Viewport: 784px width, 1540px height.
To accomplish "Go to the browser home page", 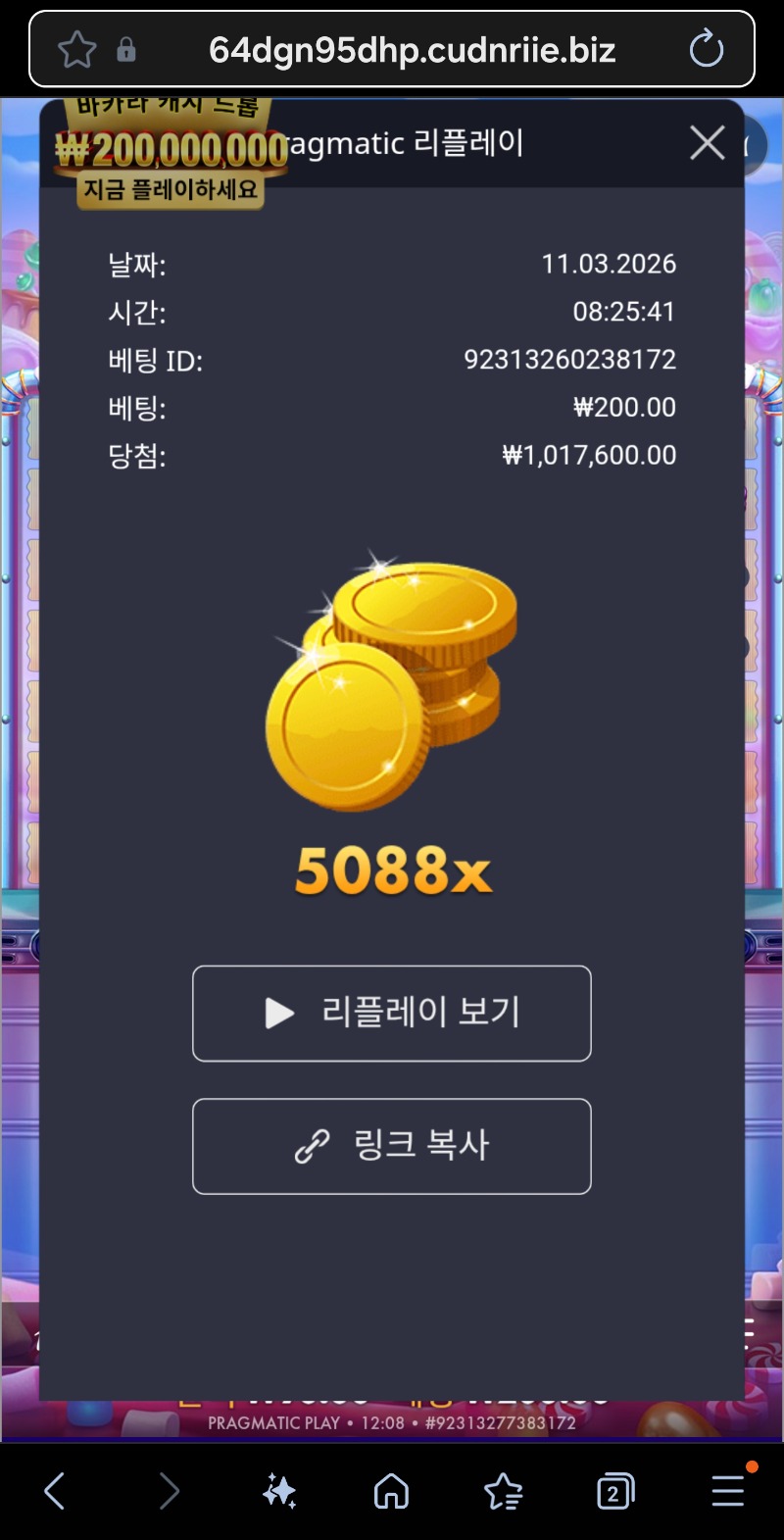I will (x=391, y=1491).
